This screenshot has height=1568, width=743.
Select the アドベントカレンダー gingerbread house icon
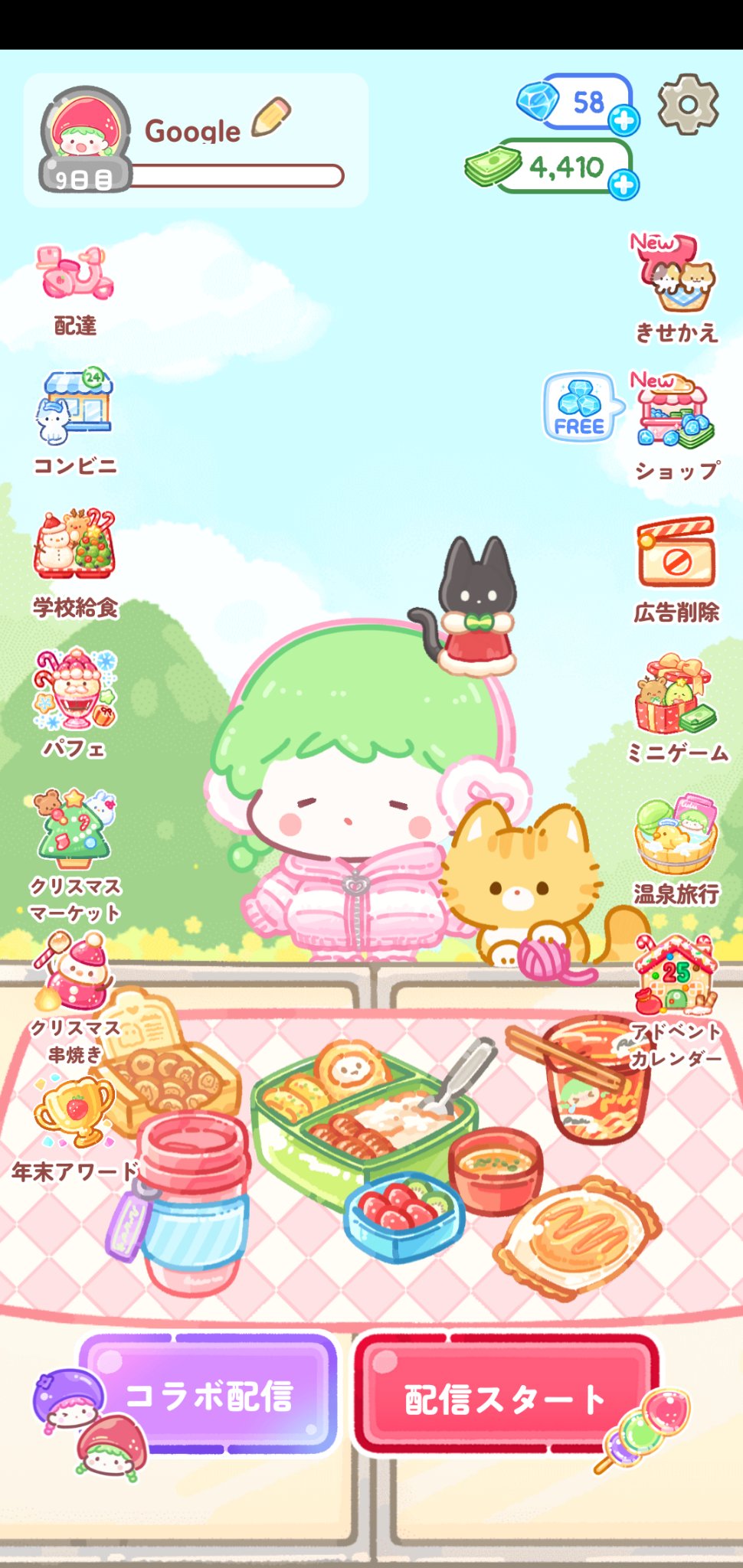click(x=673, y=972)
